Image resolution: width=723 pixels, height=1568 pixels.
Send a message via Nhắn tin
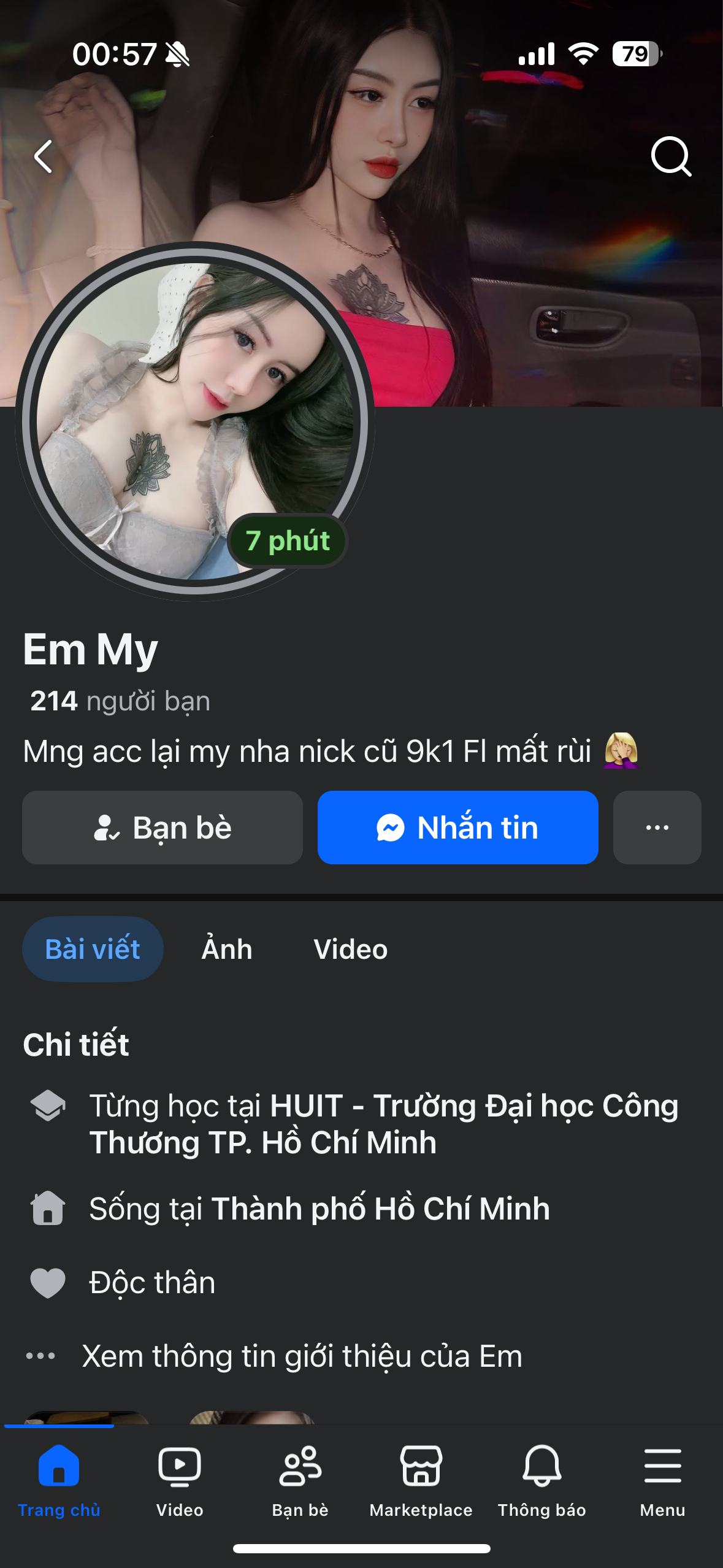point(457,828)
